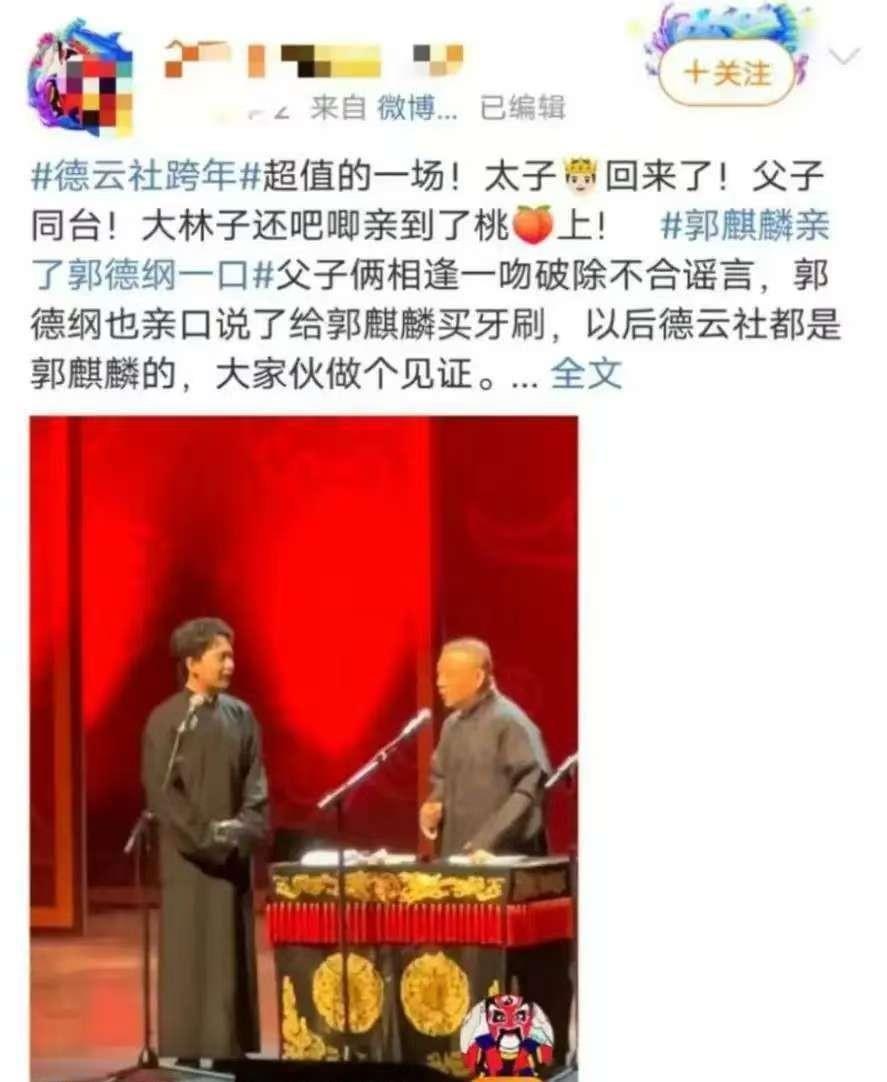The width and height of the screenshot is (887, 1082).
Task: Open the poster's pixelated profile avatar
Action: (79, 79)
